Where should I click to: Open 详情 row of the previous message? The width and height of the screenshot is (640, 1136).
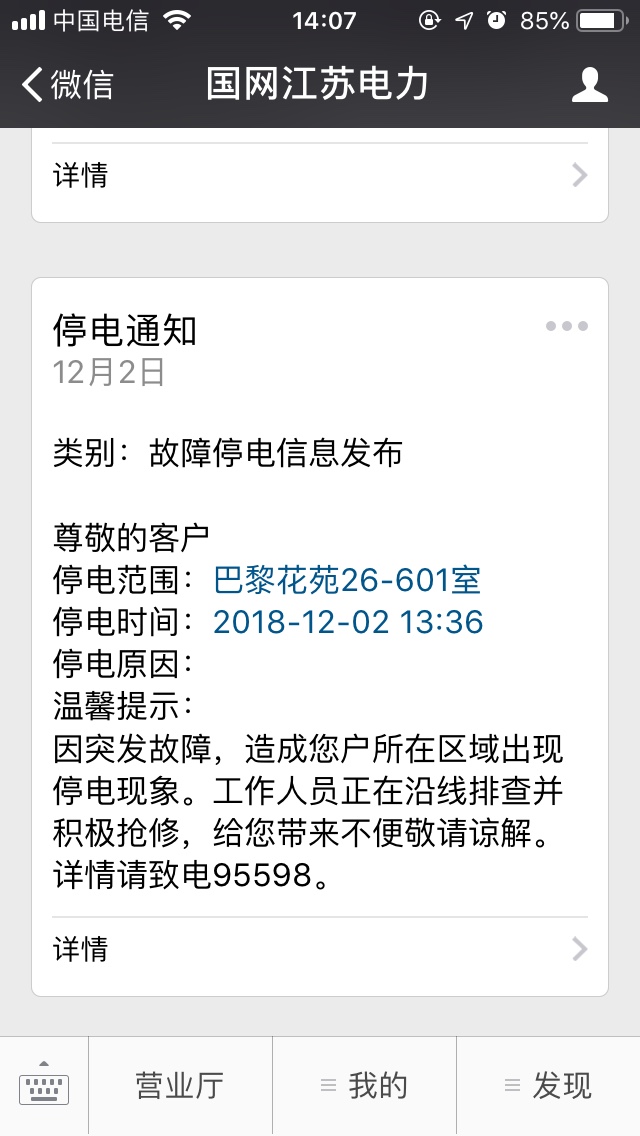320,175
